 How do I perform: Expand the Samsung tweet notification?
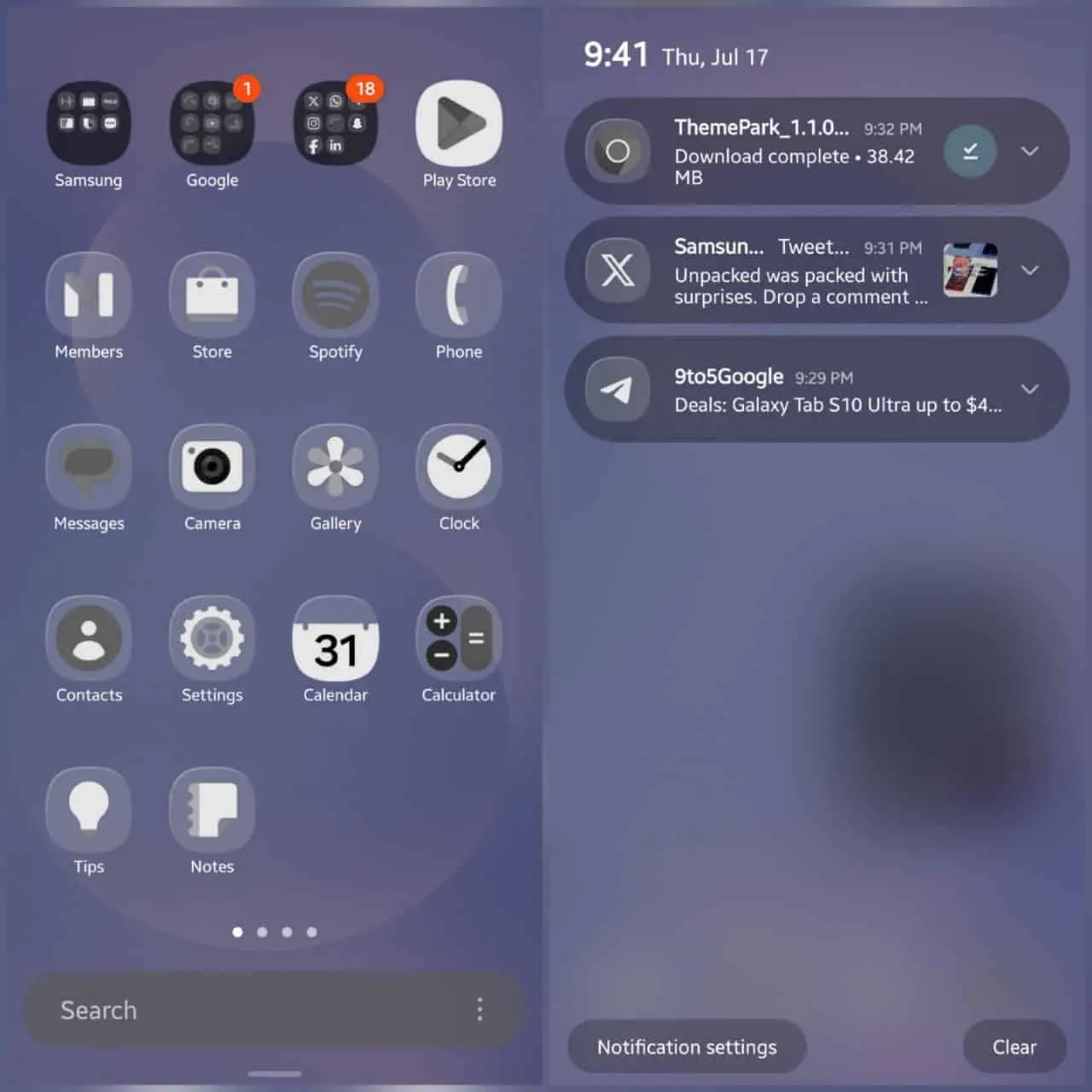pos(1030,270)
